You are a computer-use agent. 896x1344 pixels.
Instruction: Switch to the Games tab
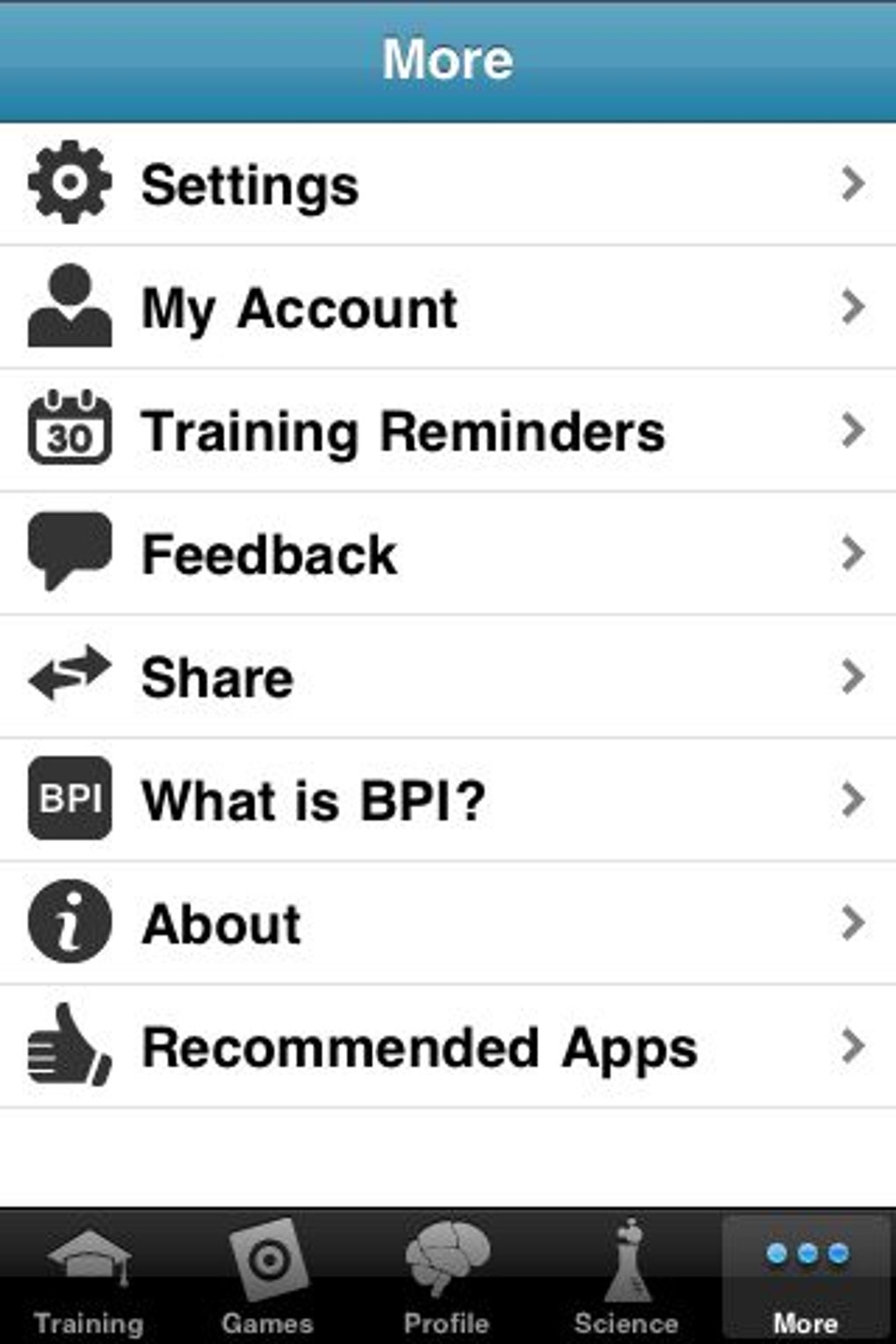268,1278
